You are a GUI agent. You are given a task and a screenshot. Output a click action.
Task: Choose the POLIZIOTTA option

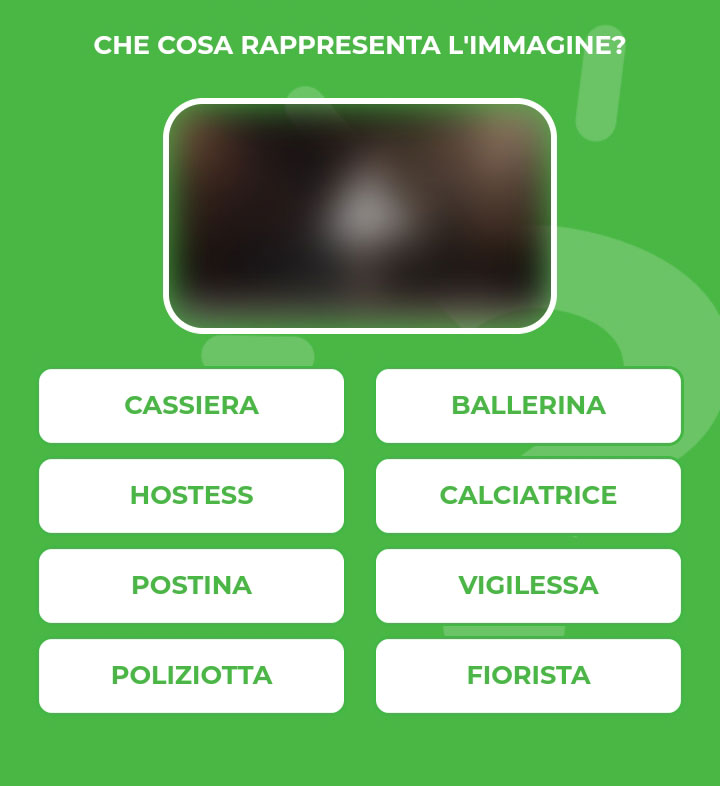point(191,676)
